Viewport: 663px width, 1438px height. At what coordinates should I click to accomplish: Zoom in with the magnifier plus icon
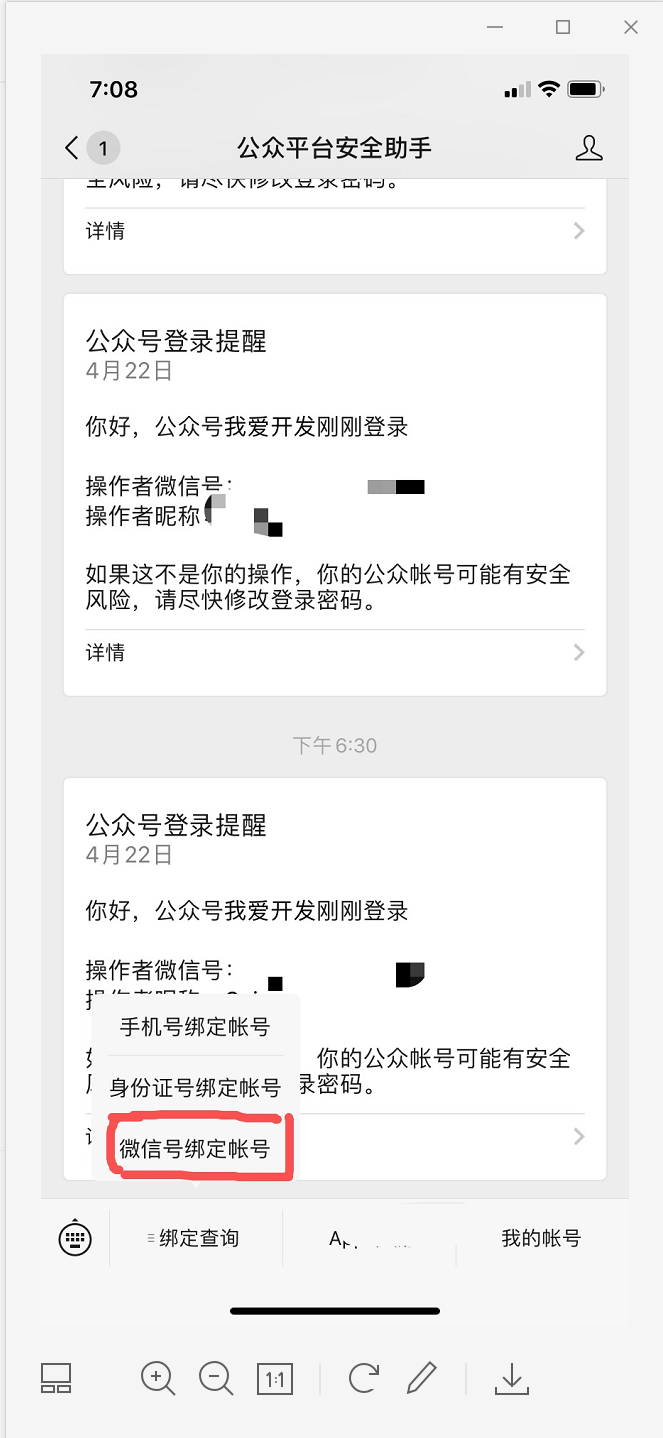[x=158, y=1379]
